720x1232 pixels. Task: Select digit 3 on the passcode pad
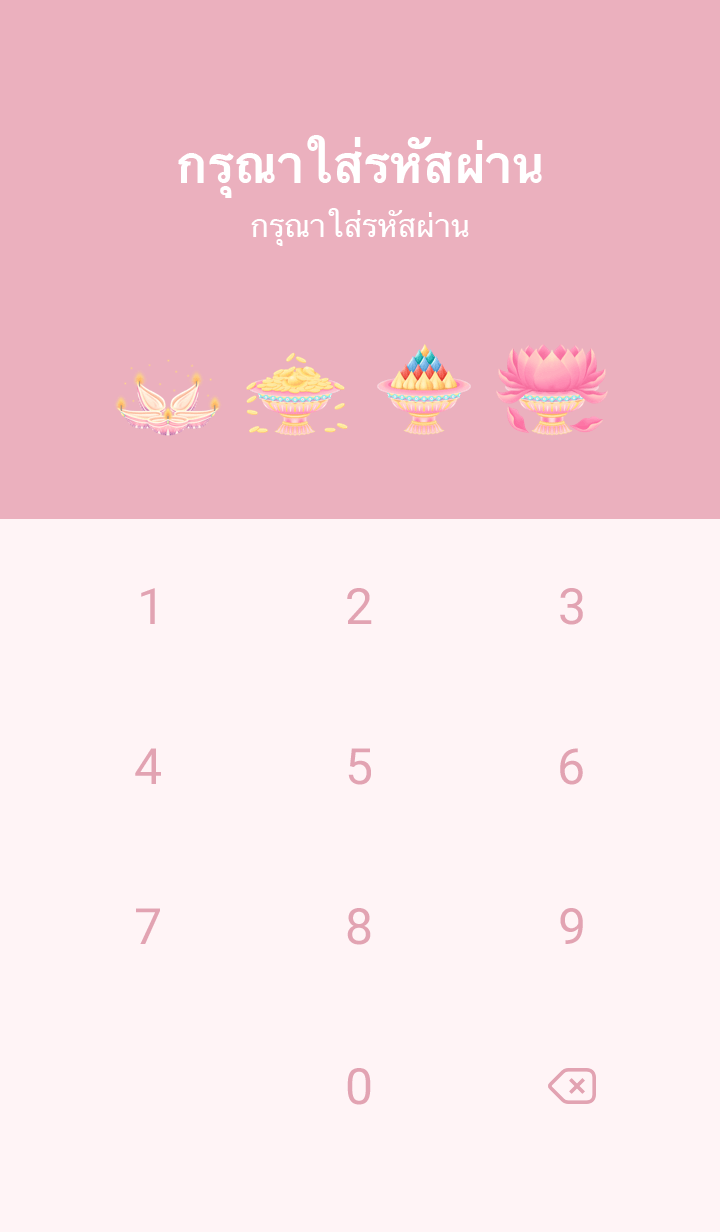[571, 607]
